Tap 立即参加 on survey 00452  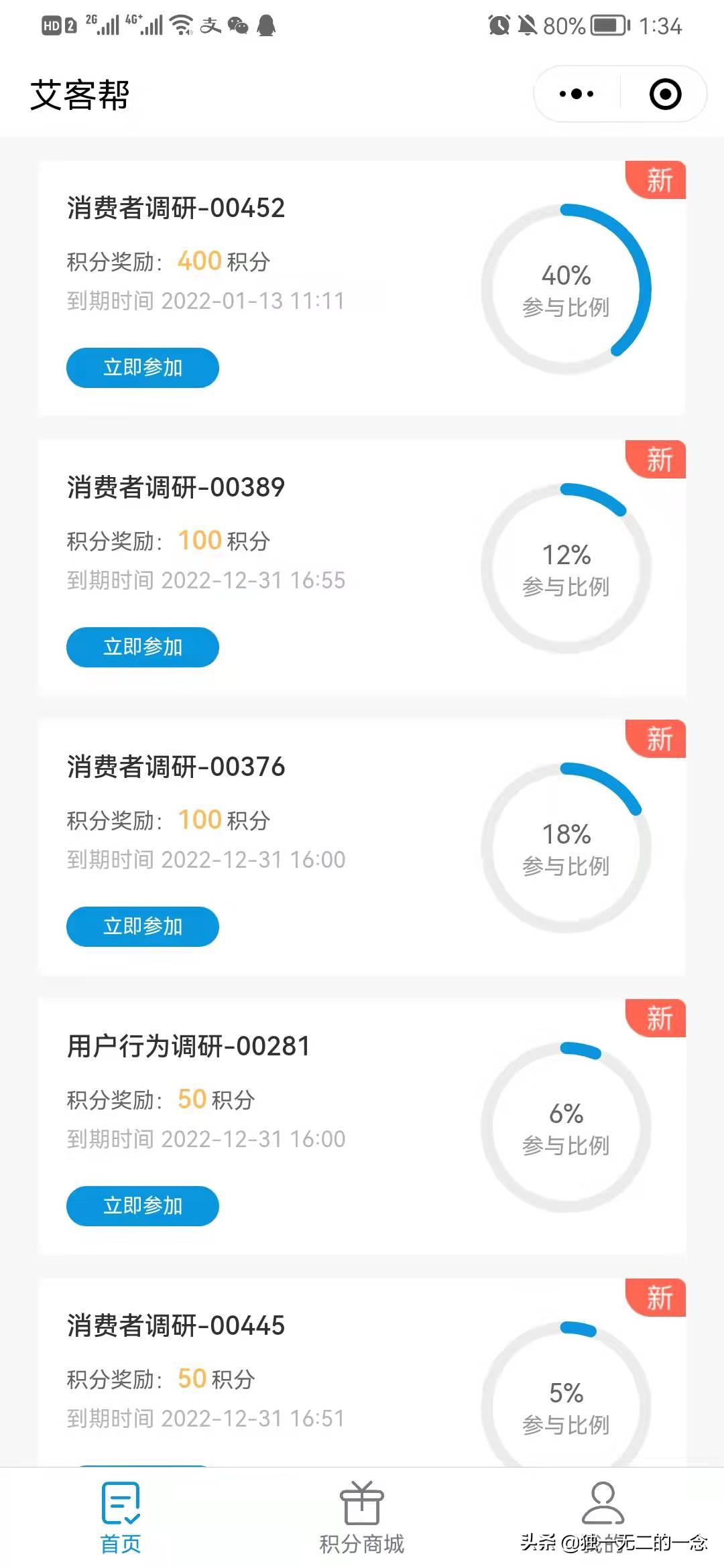(x=142, y=368)
